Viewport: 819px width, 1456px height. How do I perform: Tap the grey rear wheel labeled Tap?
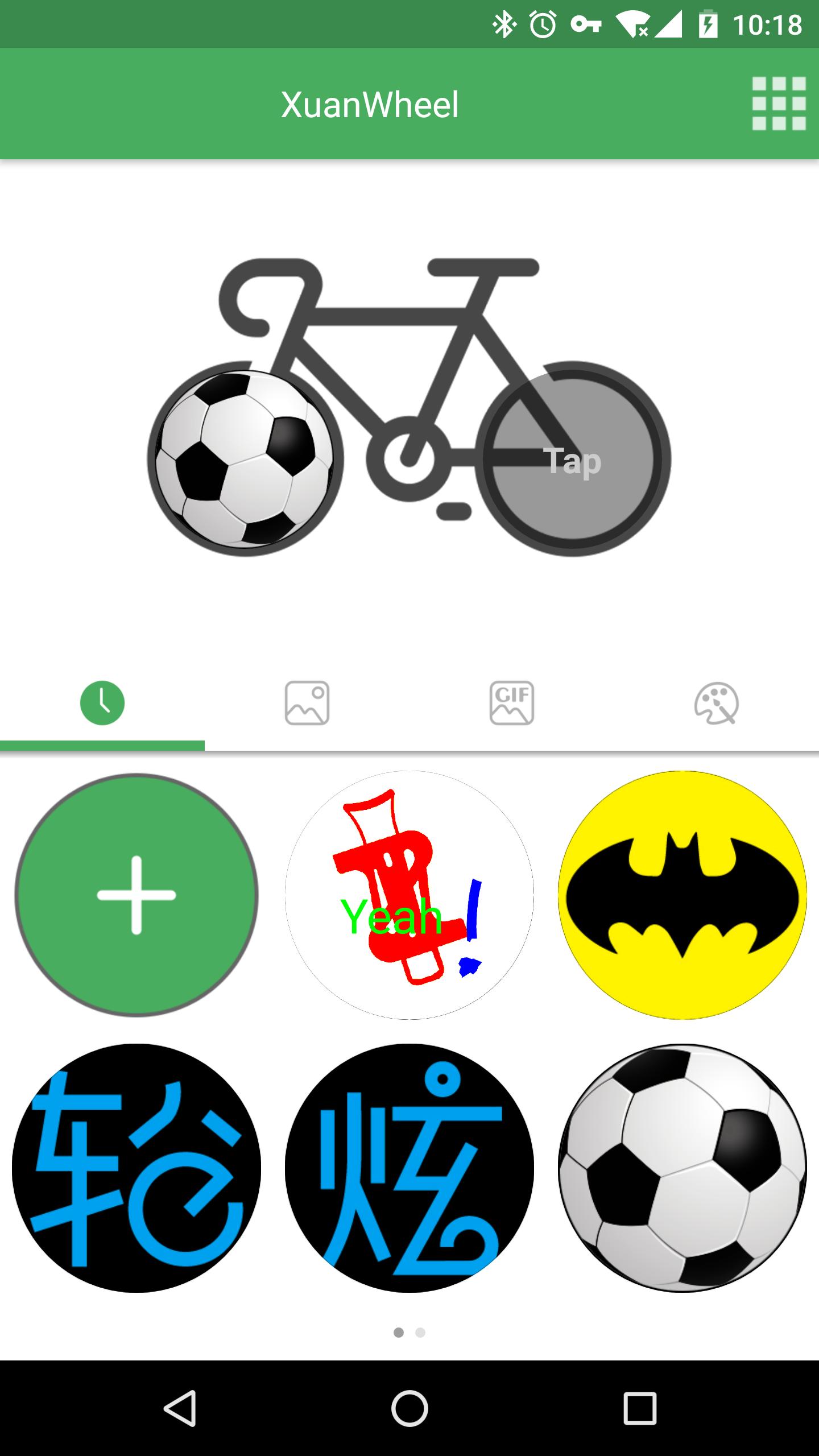coord(573,460)
